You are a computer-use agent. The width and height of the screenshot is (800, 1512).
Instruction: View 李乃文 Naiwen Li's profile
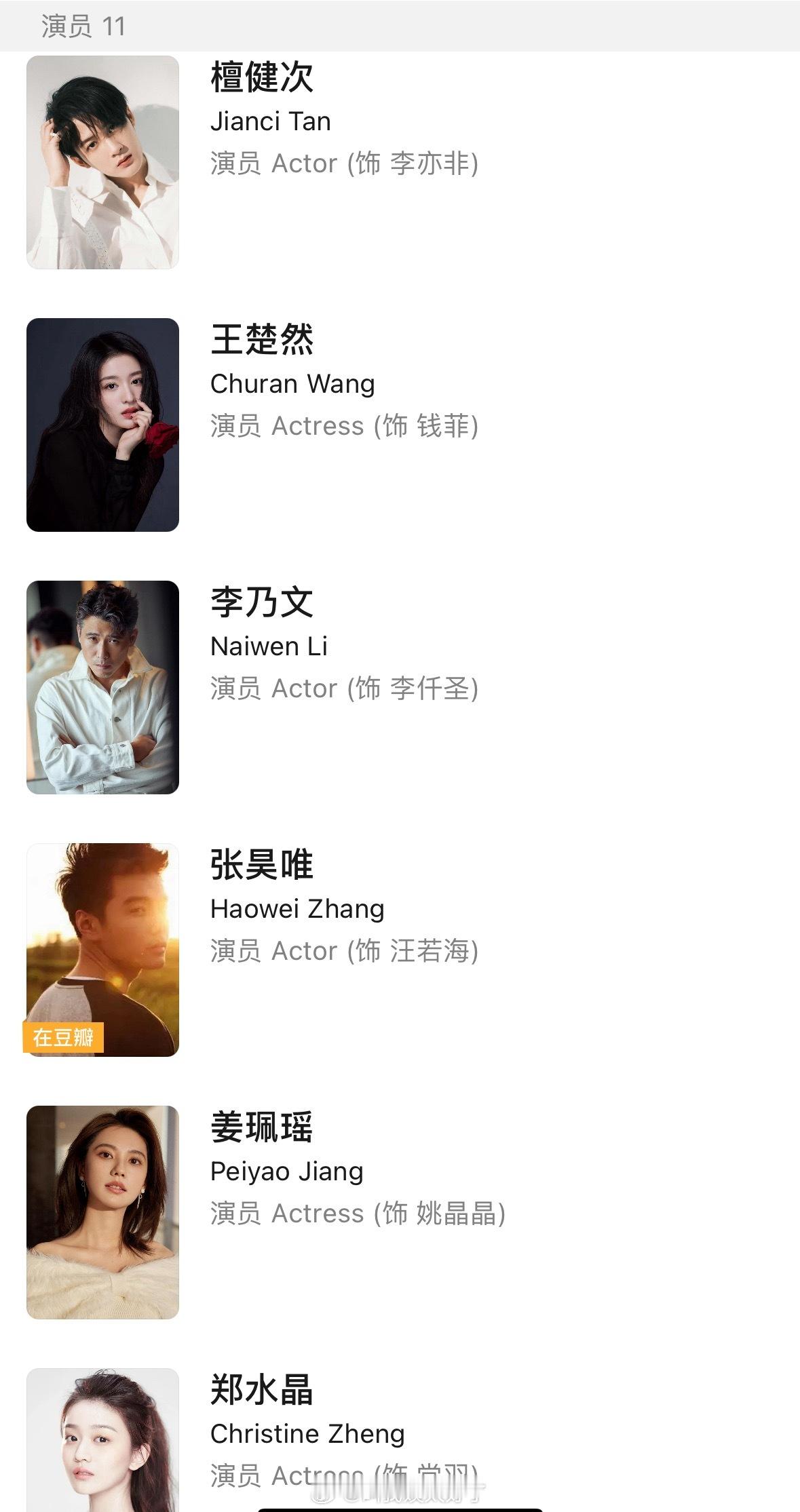tap(400, 687)
